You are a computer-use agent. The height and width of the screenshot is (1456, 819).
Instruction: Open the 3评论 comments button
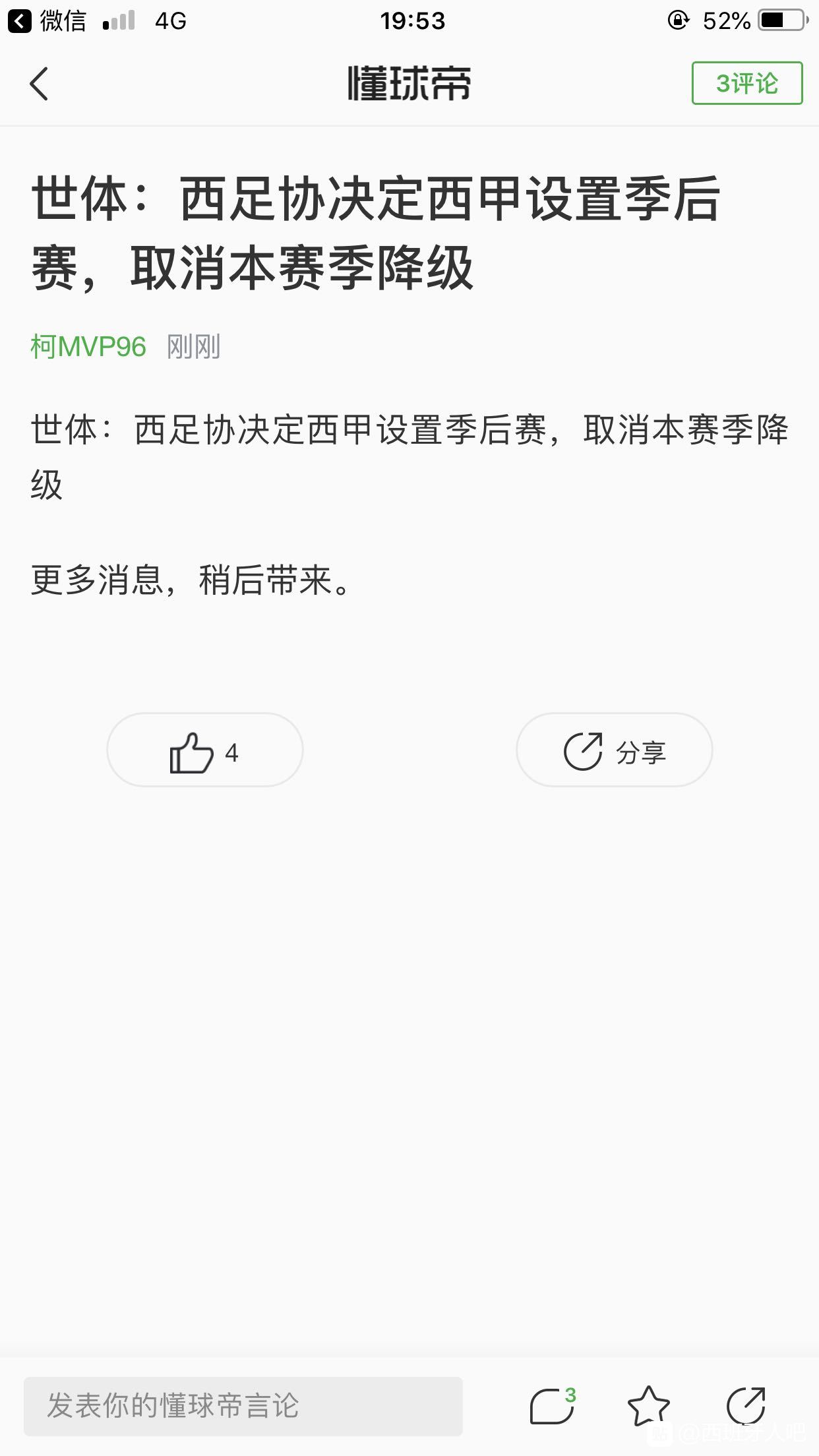747,83
